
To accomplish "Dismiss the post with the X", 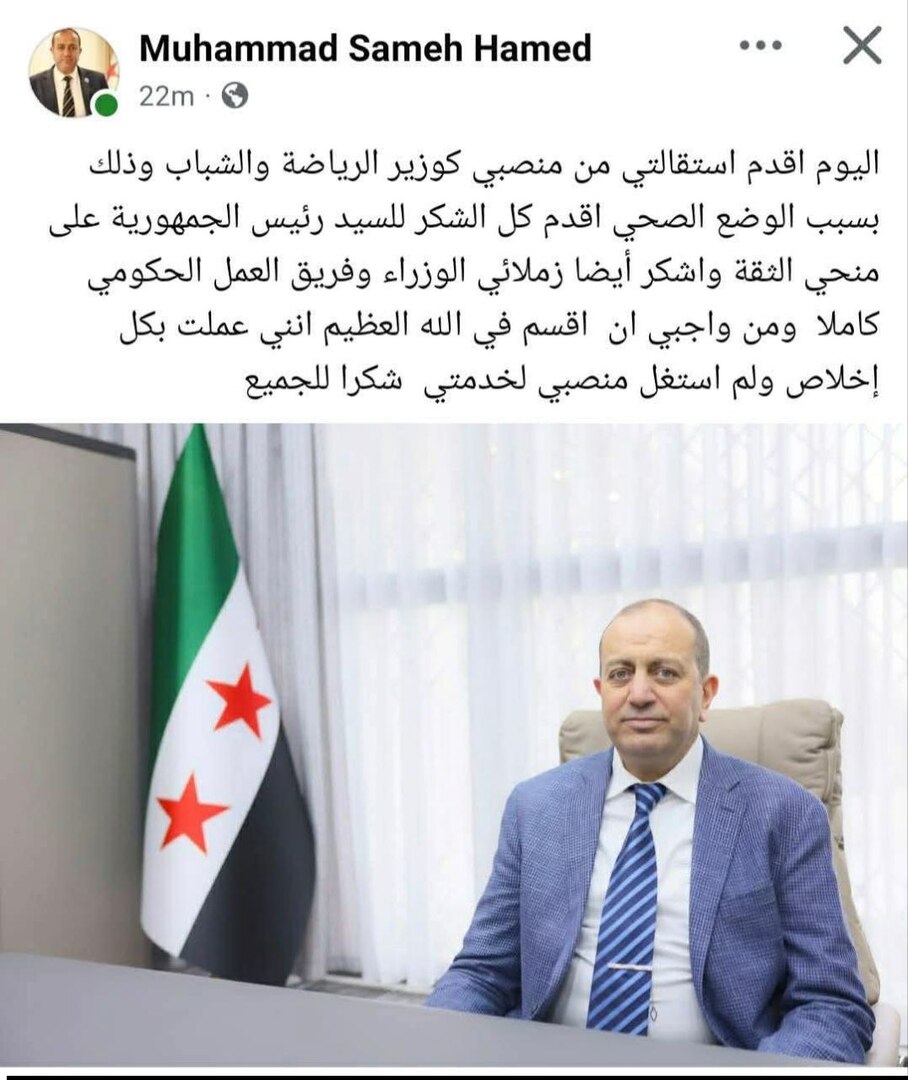I will [861, 46].
